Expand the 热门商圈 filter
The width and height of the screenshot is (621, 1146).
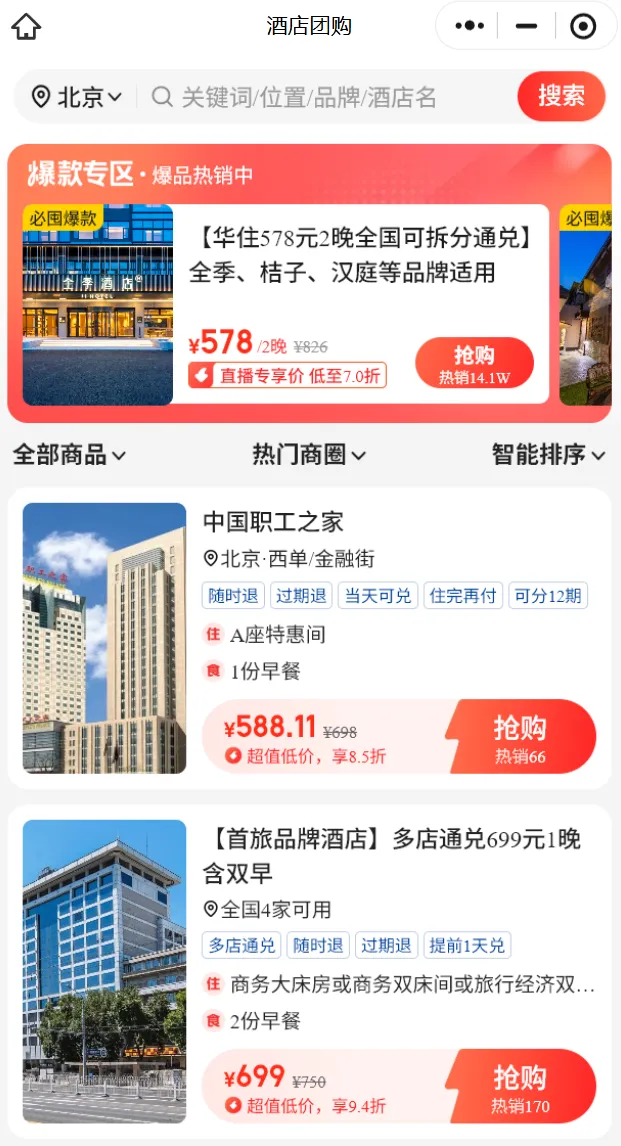click(309, 455)
